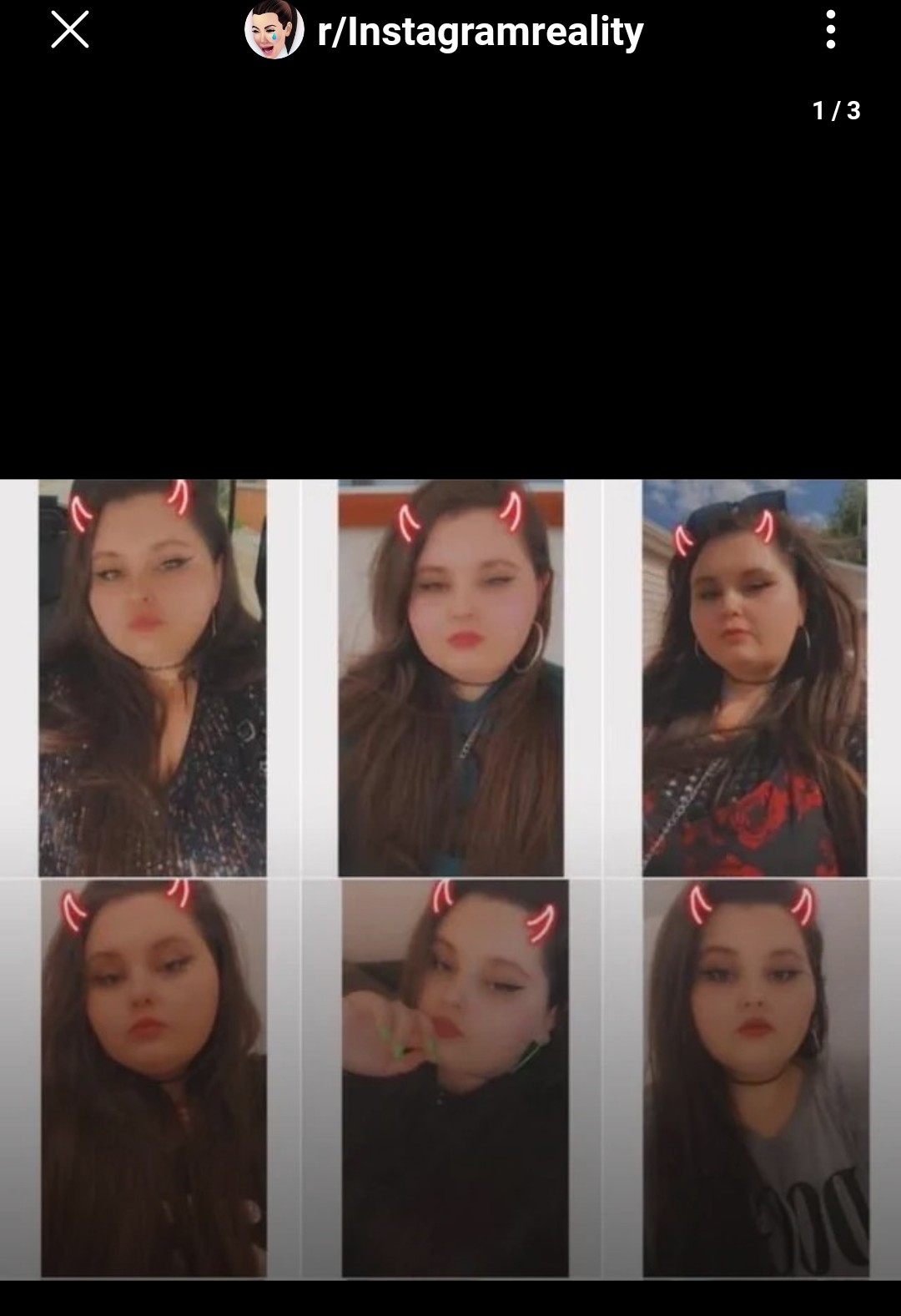Open the r/Instagramreality community

(480, 33)
